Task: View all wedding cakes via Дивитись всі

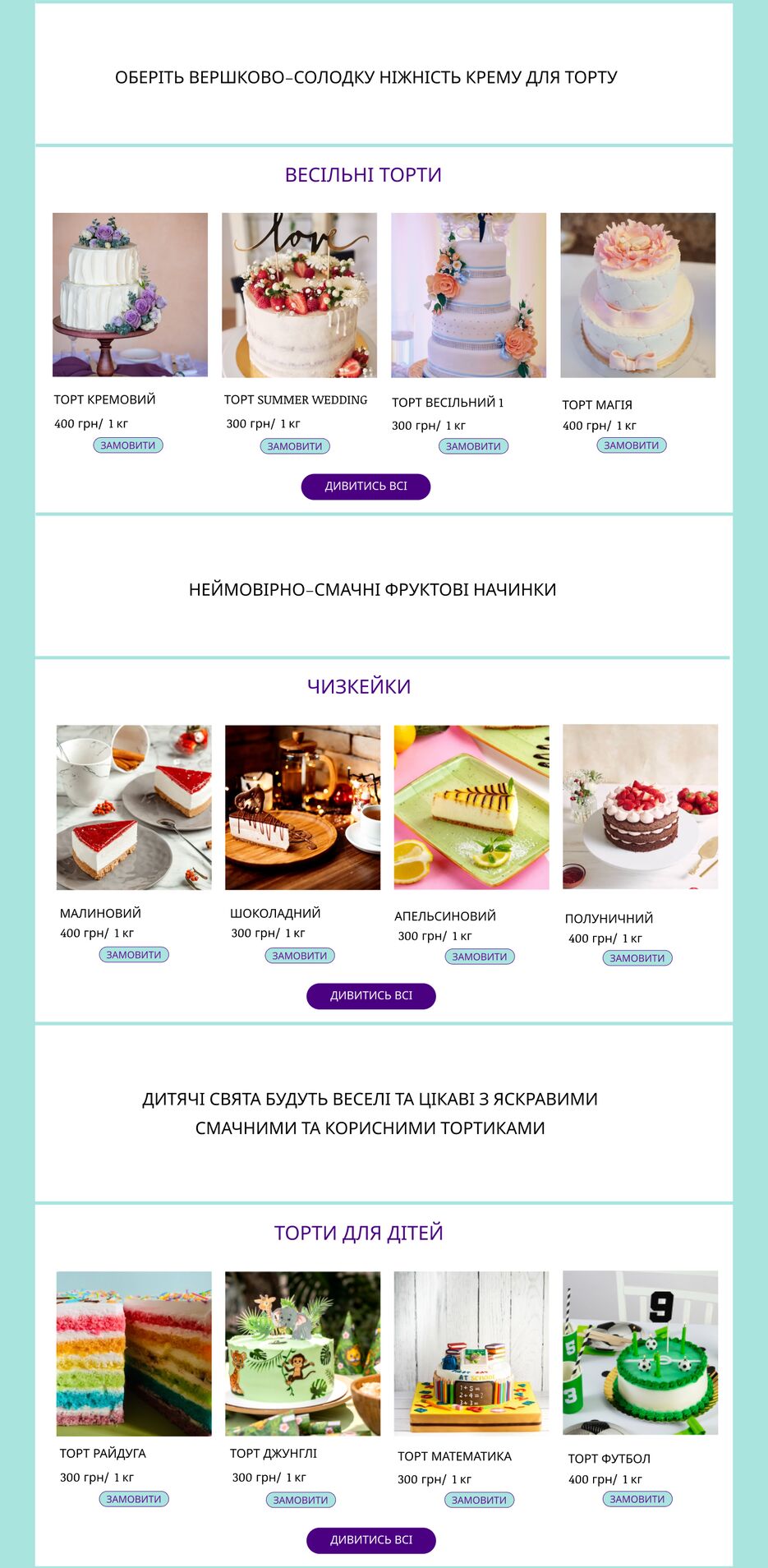Action: pos(366,487)
